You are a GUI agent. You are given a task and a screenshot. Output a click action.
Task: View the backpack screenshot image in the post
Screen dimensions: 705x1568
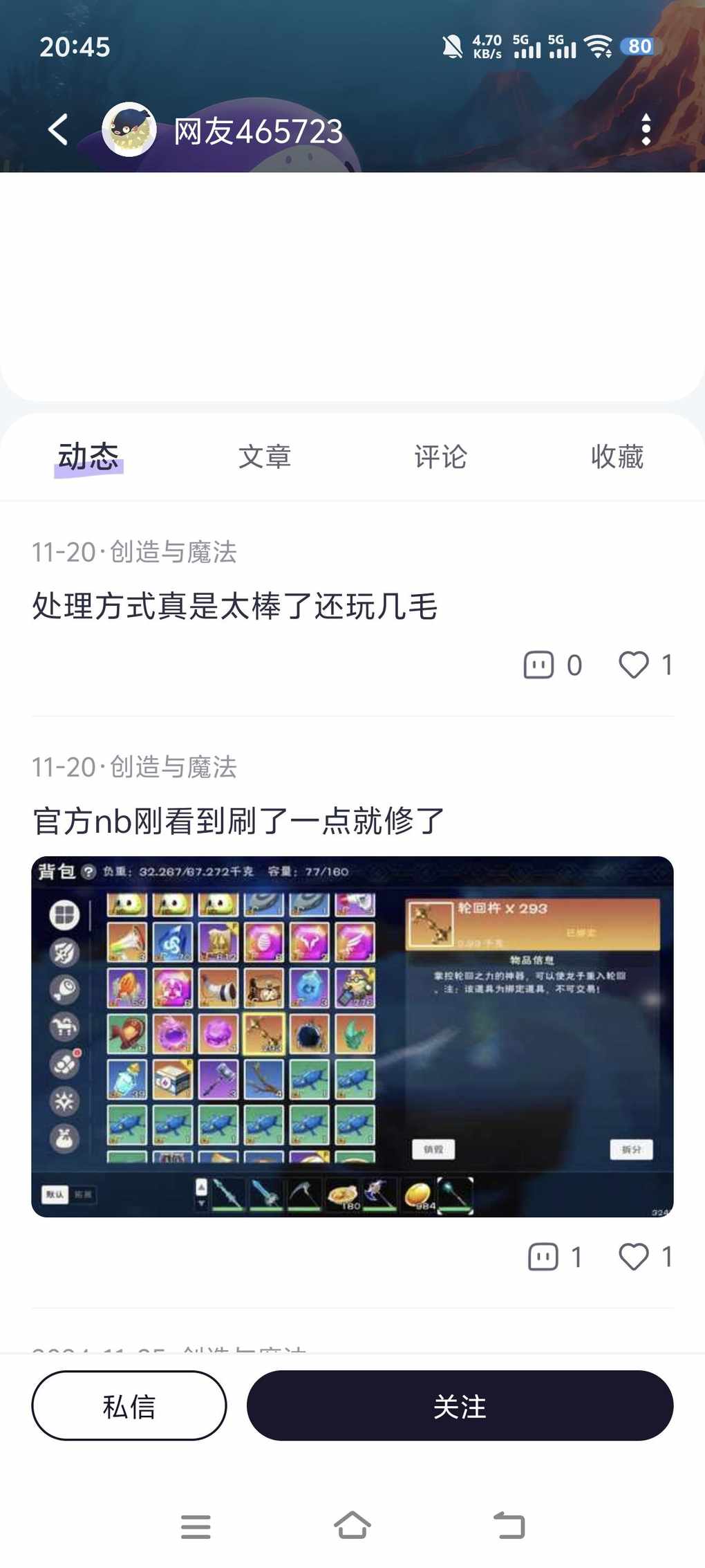click(x=352, y=1036)
